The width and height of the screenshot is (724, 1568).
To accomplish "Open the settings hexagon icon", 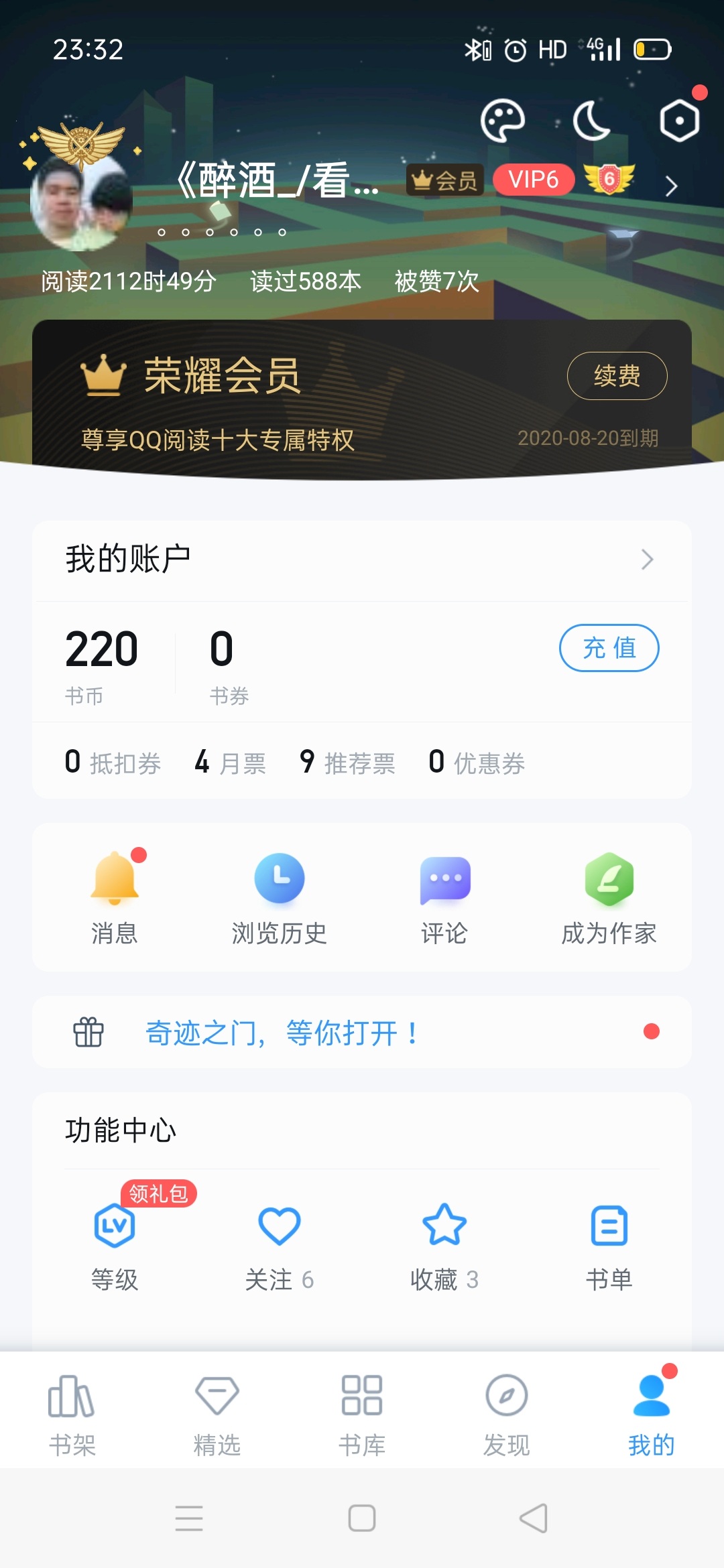I will (679, 121).
